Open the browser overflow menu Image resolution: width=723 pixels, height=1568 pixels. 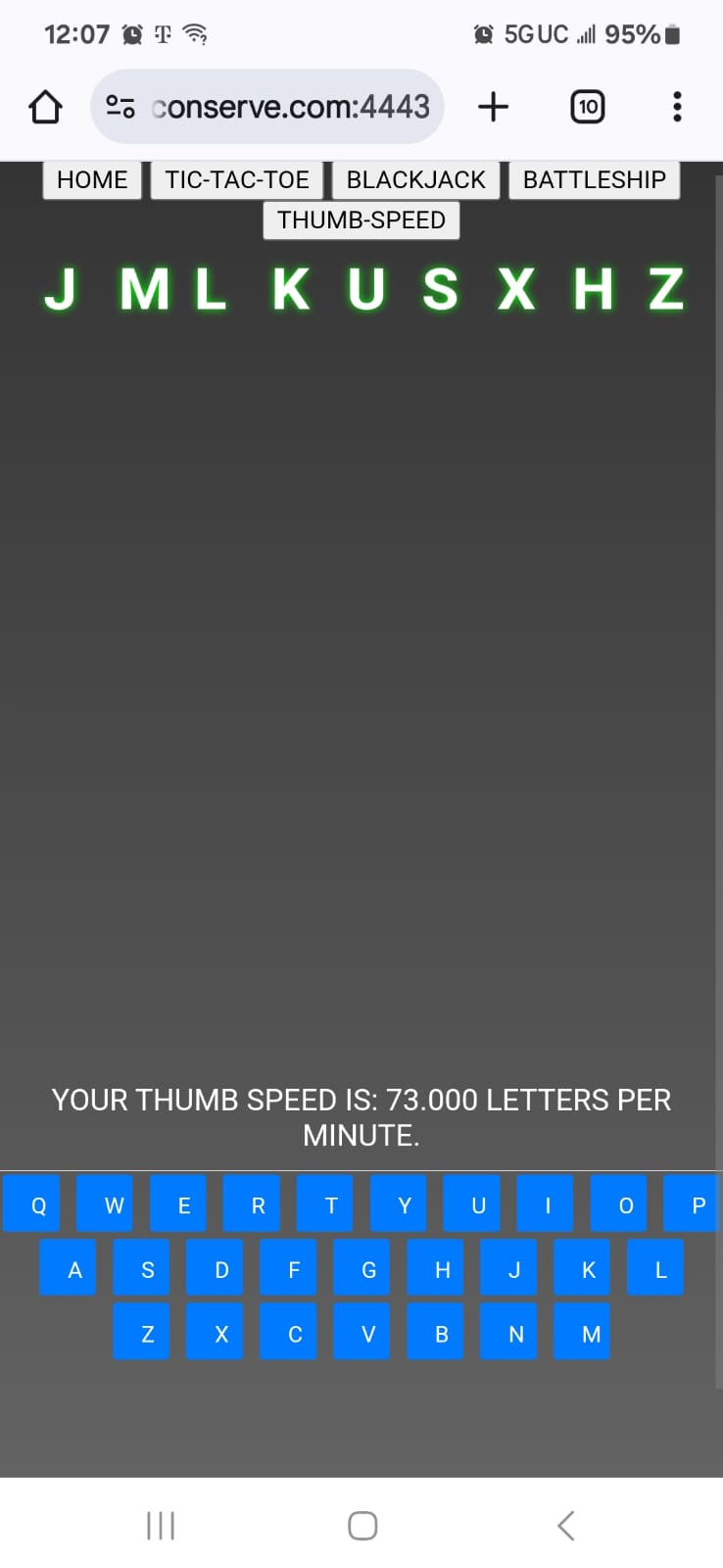tap(676, 107)
